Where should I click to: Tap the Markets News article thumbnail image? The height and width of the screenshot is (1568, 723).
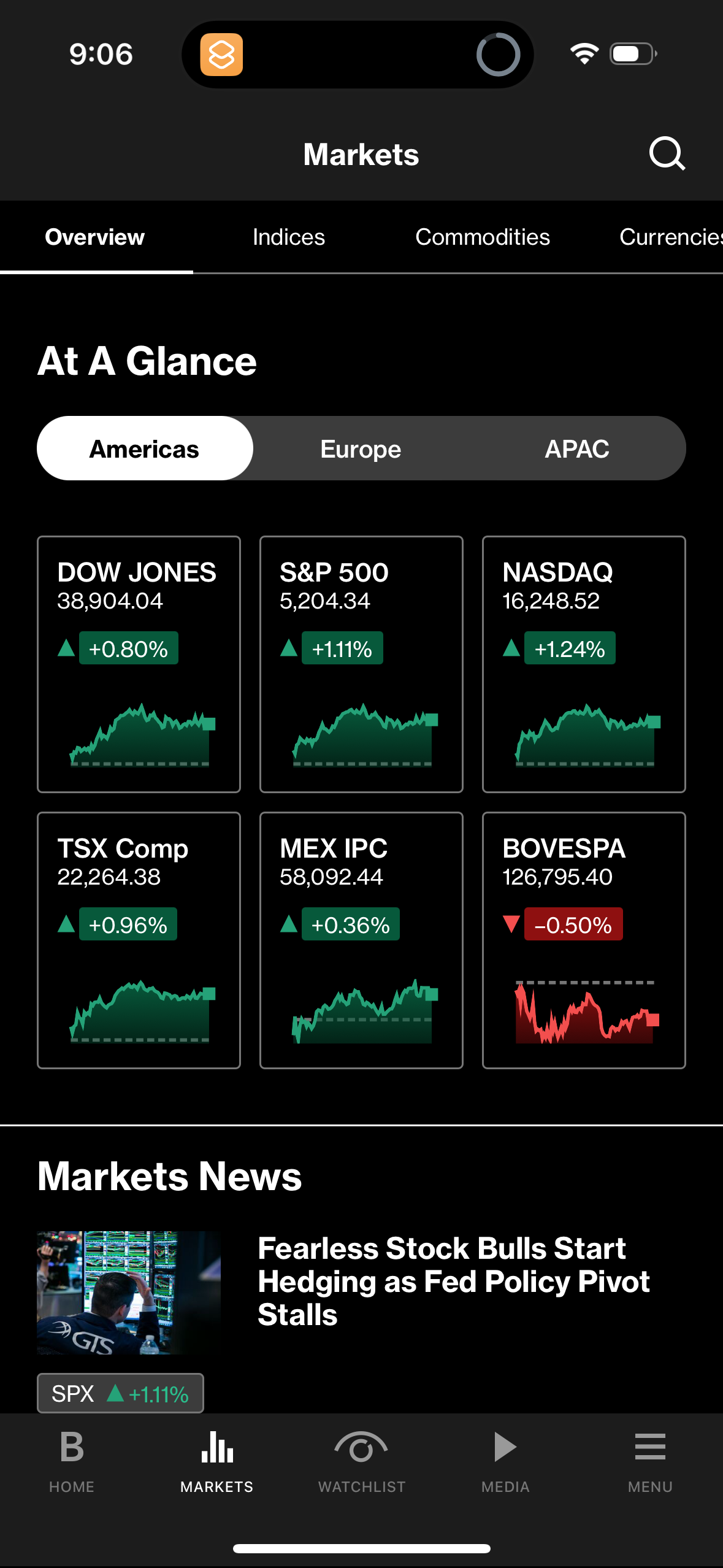pyautogui.click(x=128, y=1291)
